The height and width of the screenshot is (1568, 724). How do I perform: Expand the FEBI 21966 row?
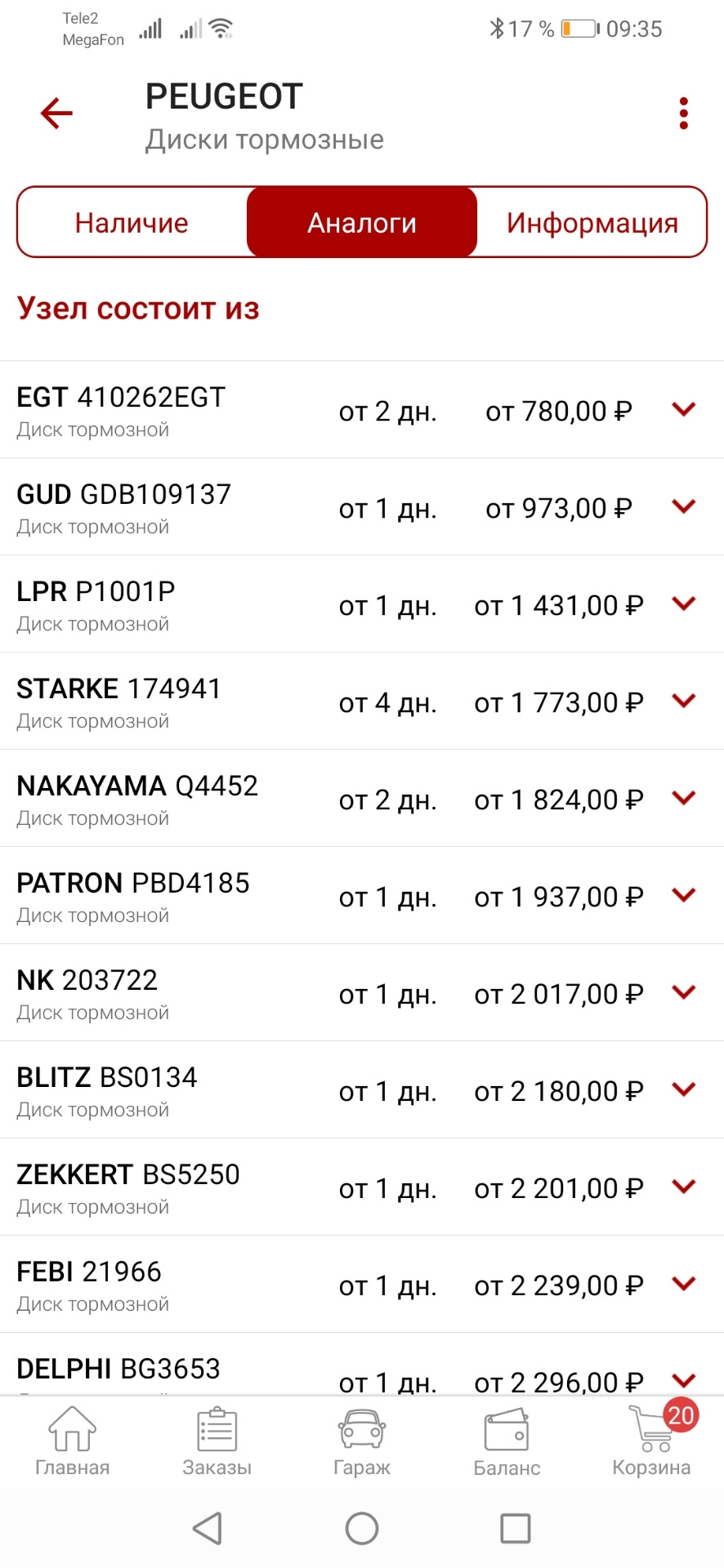point(683,1284)
